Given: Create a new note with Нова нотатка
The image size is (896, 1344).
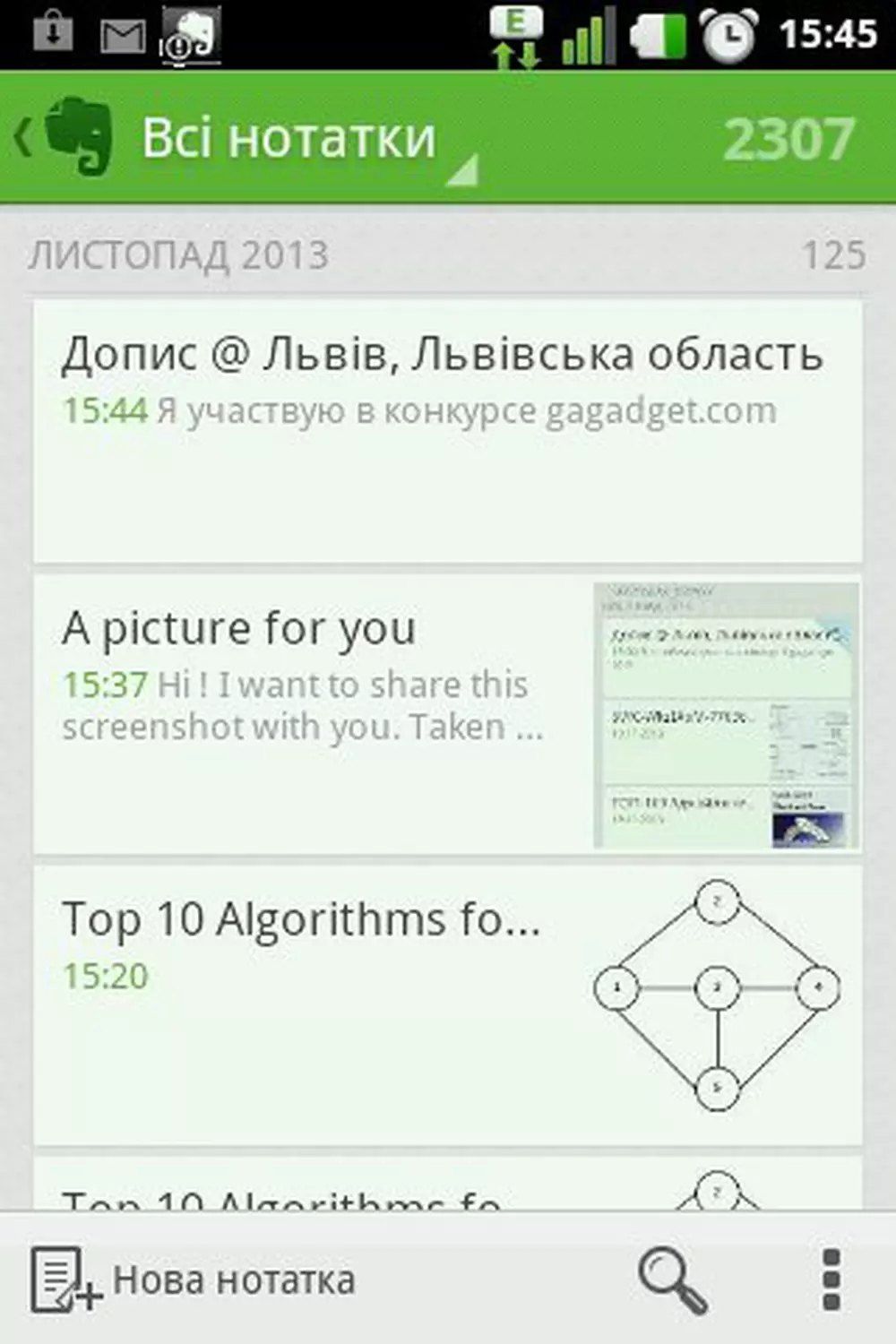Looking at the screenshot, I should point(193,1279).
